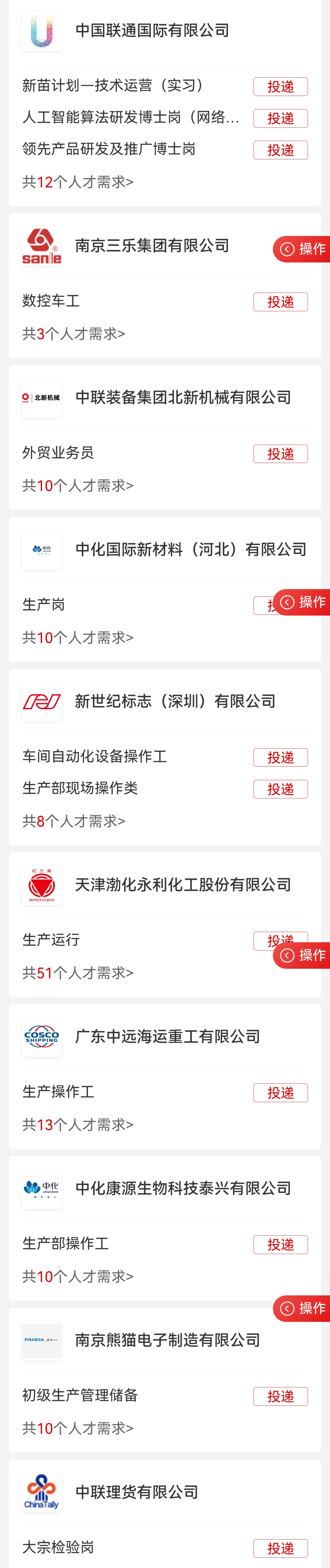330x1568 pixels.
Task: Apply to 车间自动化设备操作工
Action: pyautogui.click(x=280, y=757)
